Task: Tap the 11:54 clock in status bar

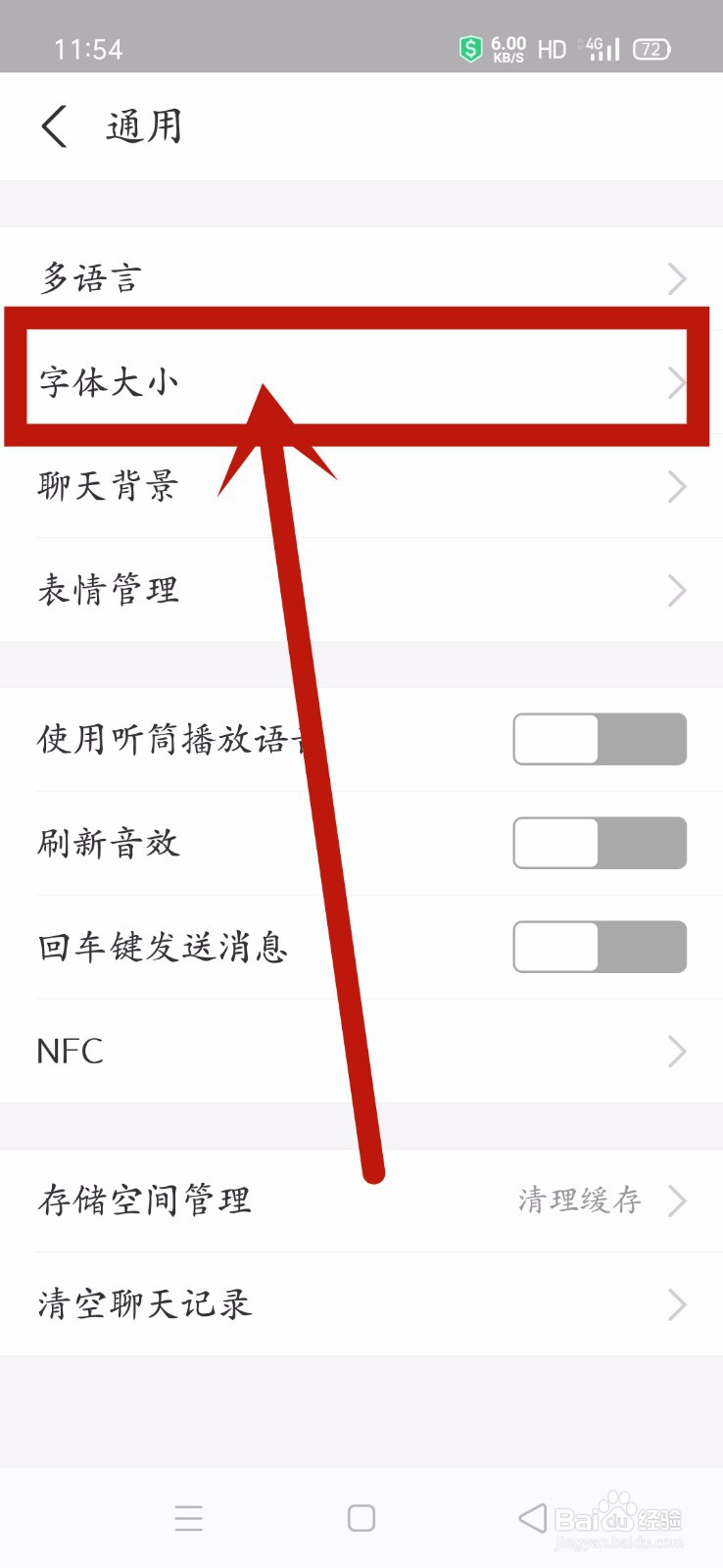Action: [x=88, y=48]
